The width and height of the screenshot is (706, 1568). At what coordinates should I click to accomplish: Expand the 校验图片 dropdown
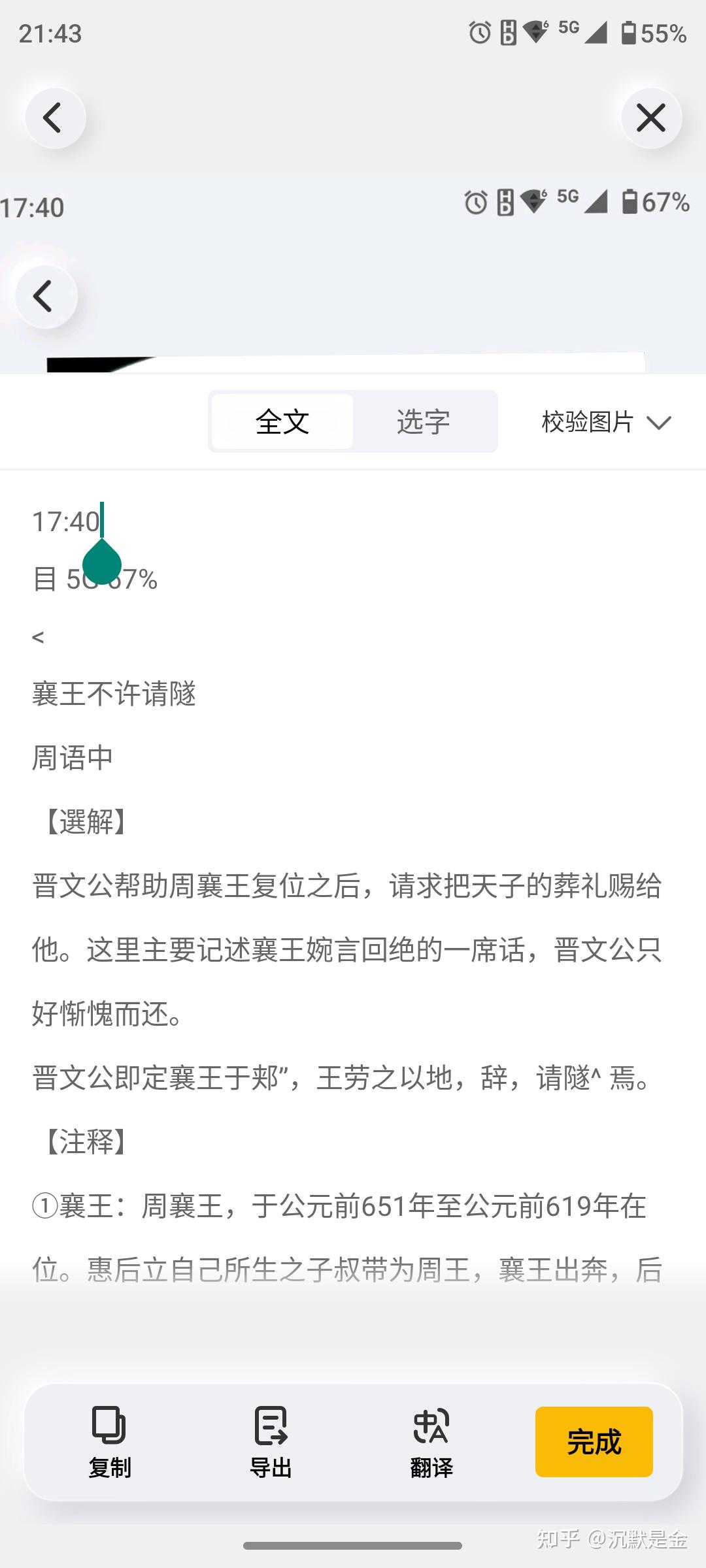[606, 422]
